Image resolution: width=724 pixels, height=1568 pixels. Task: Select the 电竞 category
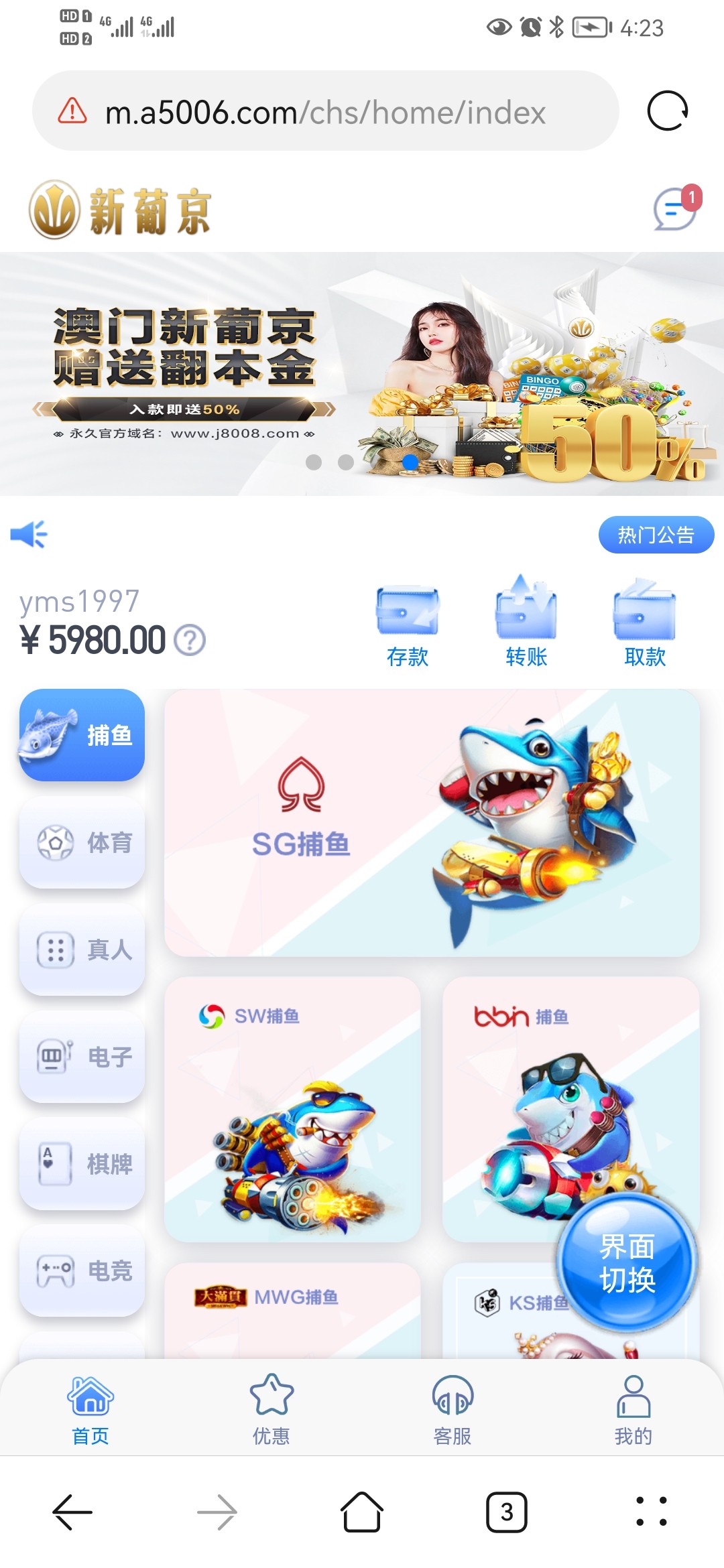[82, 1270]
